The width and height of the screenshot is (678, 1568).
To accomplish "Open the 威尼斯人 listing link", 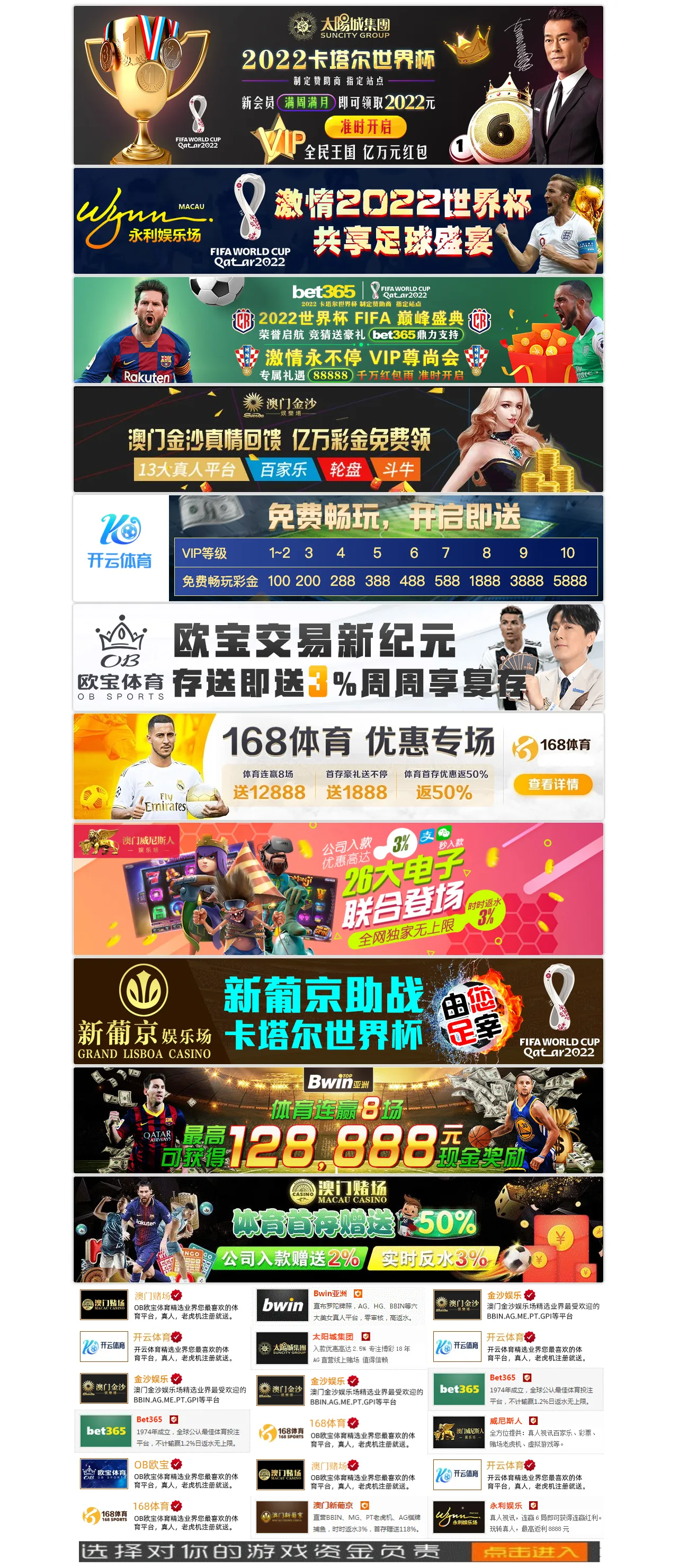I will point(505,1421).
